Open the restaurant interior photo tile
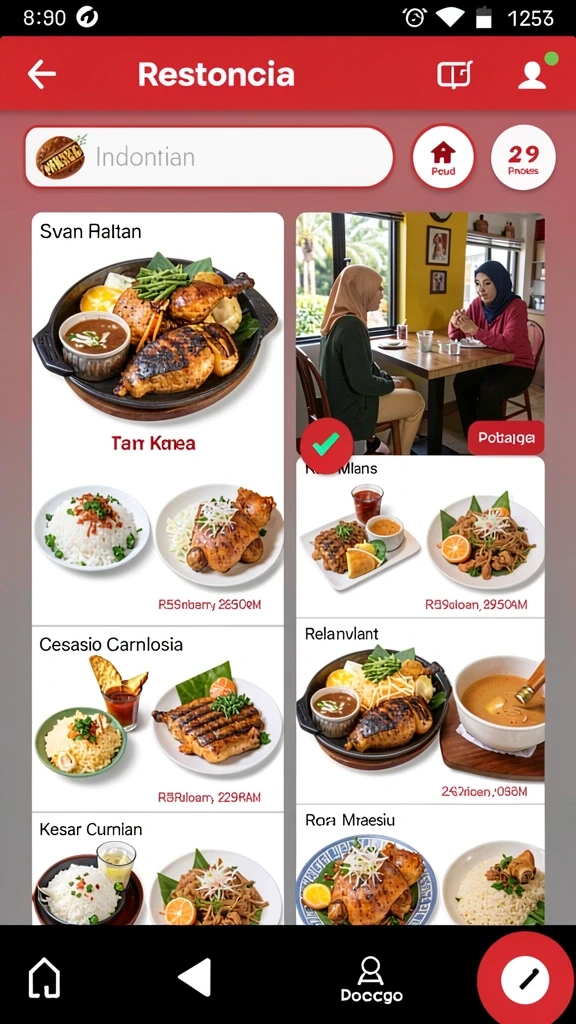 420,333
